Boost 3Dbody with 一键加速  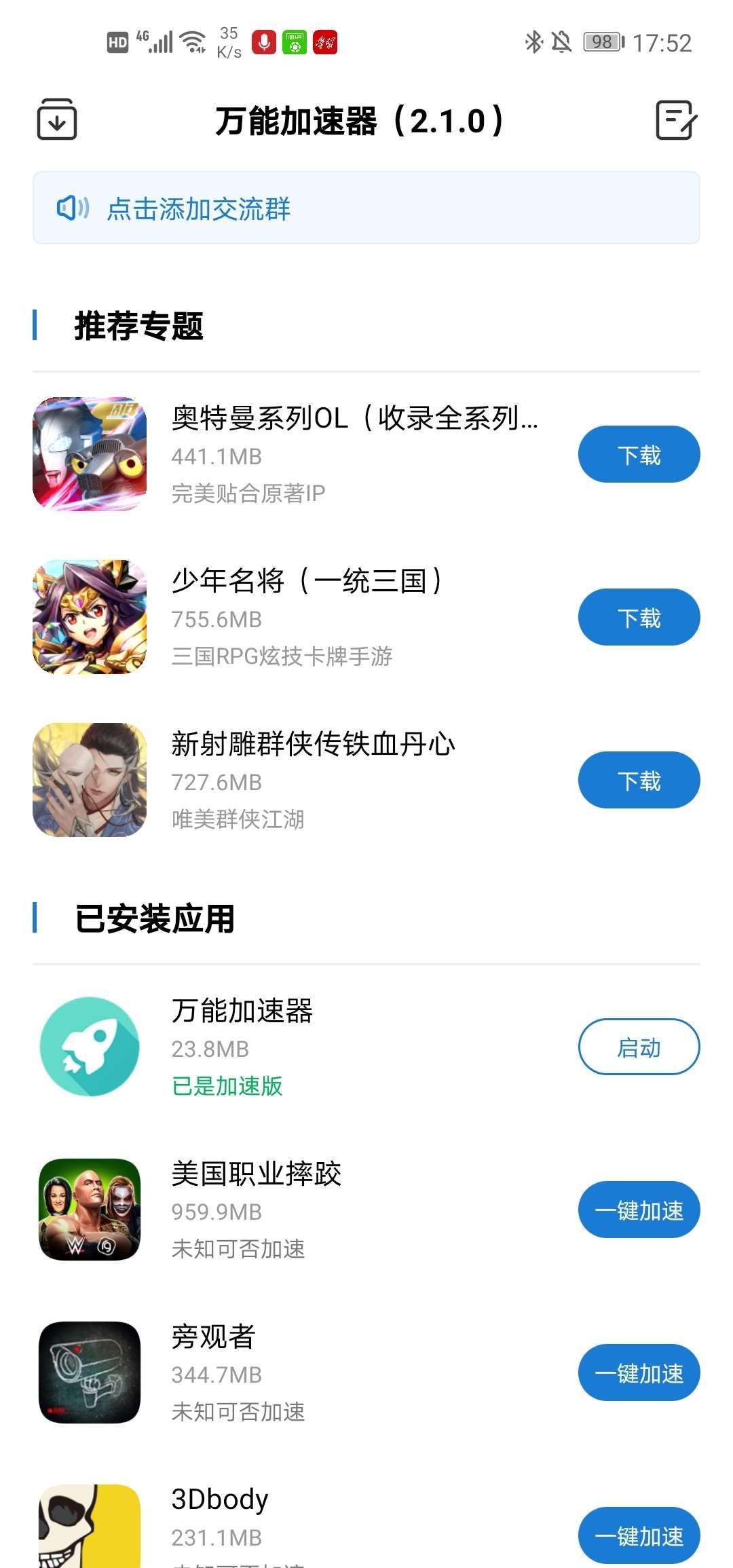click(639, 1536)
